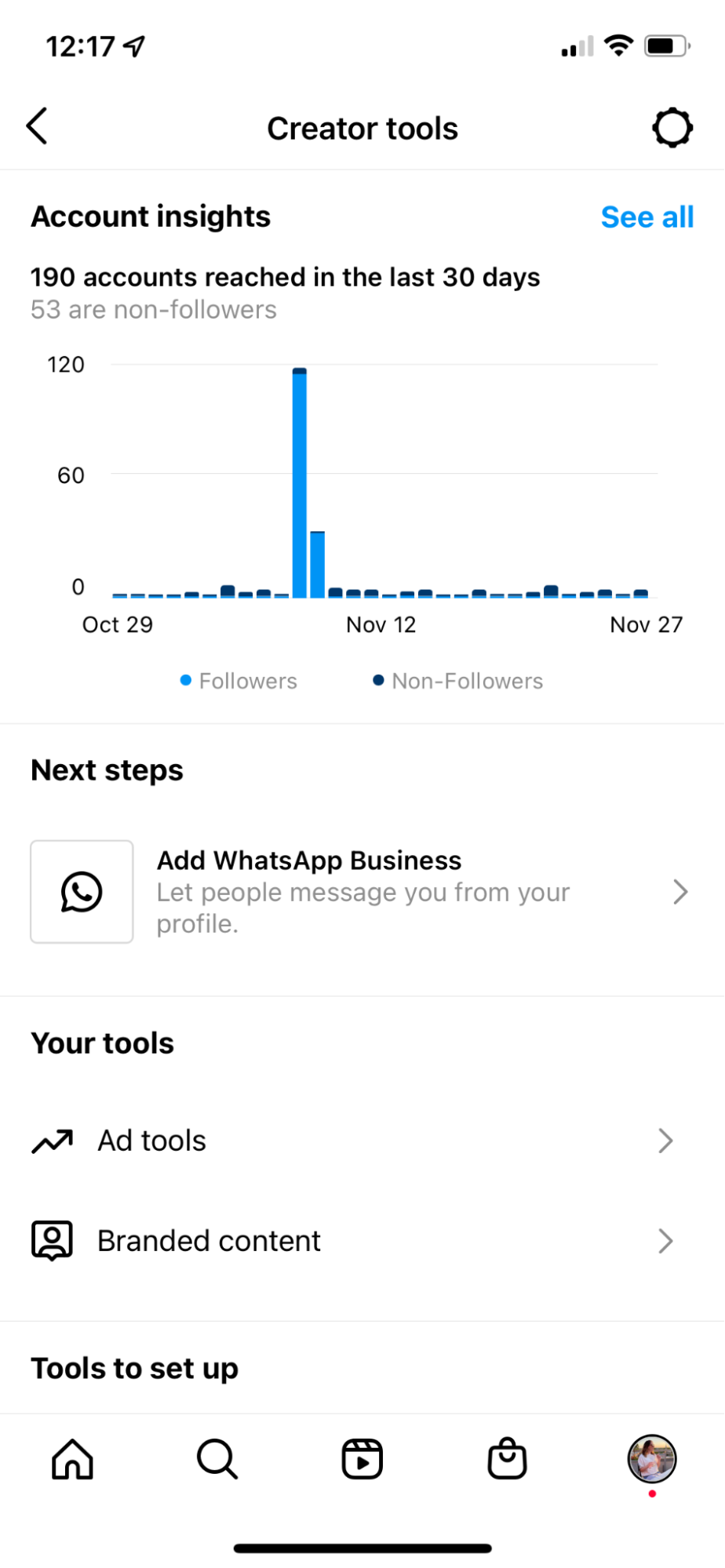Go to the Home tab
This screenshot has height=1568, width=725.
tap(72, 1459)
